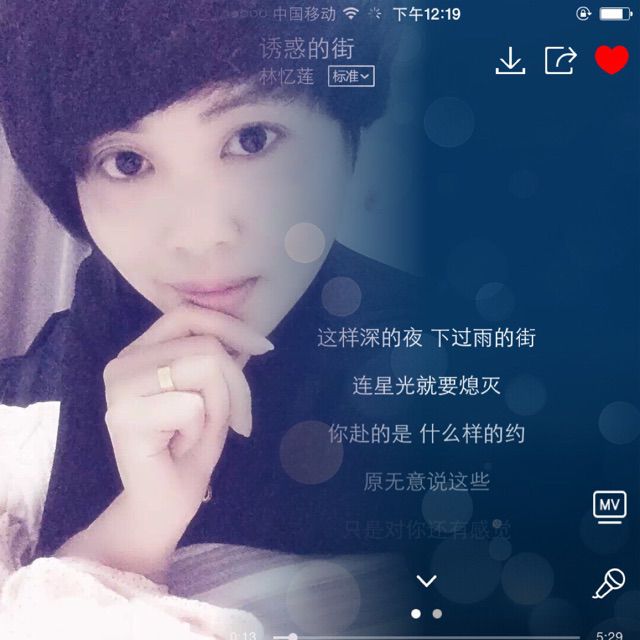The width and height of the screenshot is (640, 640).
Task: Share this song
Action: [x=561, y=60]
